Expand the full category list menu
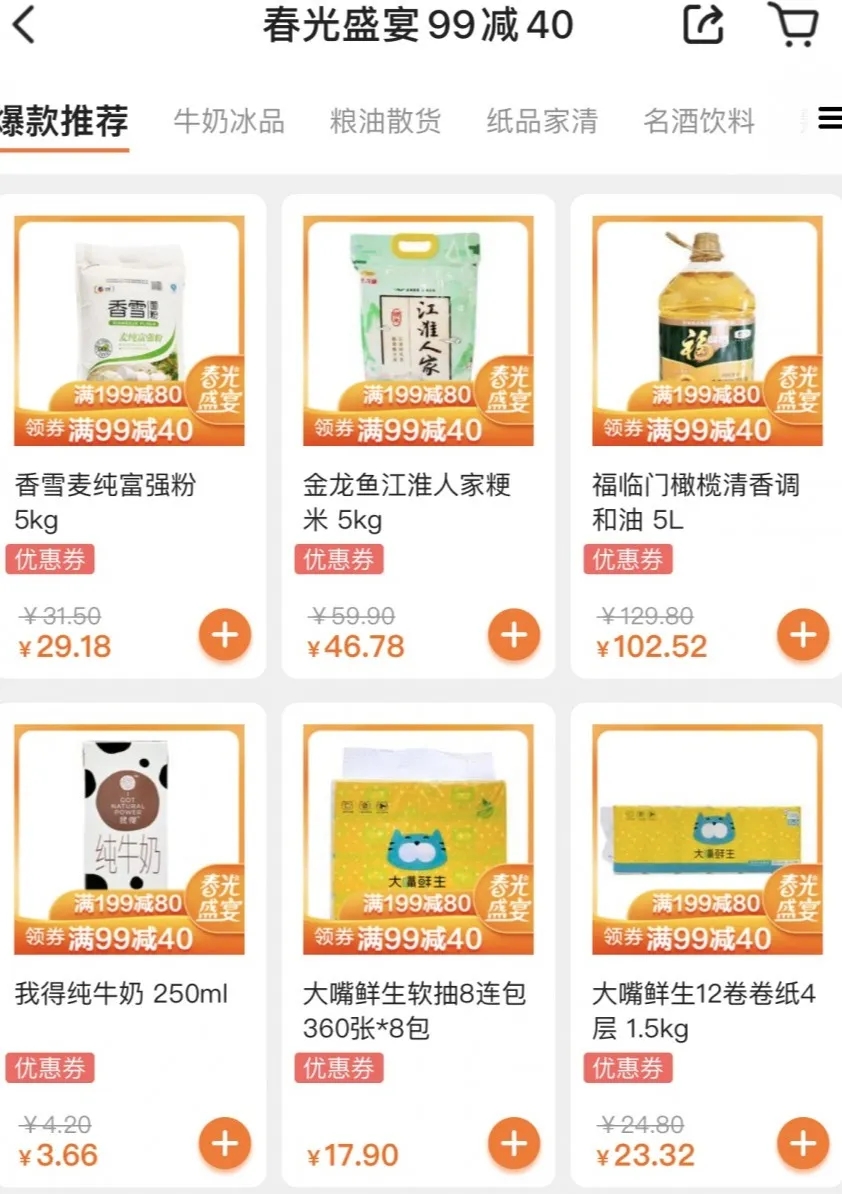 (x=829, y=119)
